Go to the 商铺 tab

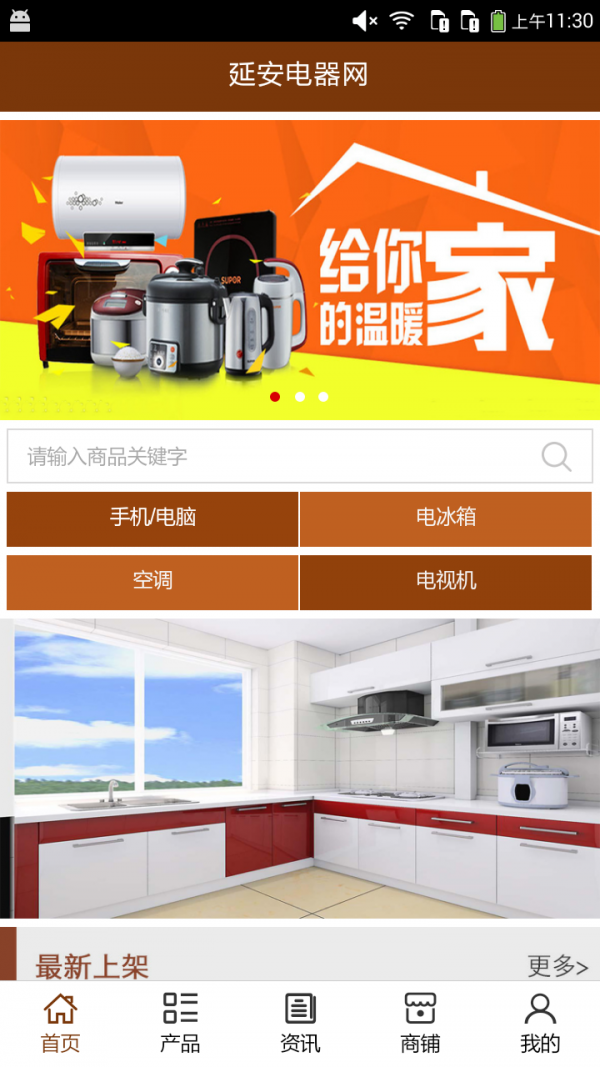(x=420, y=1023)
